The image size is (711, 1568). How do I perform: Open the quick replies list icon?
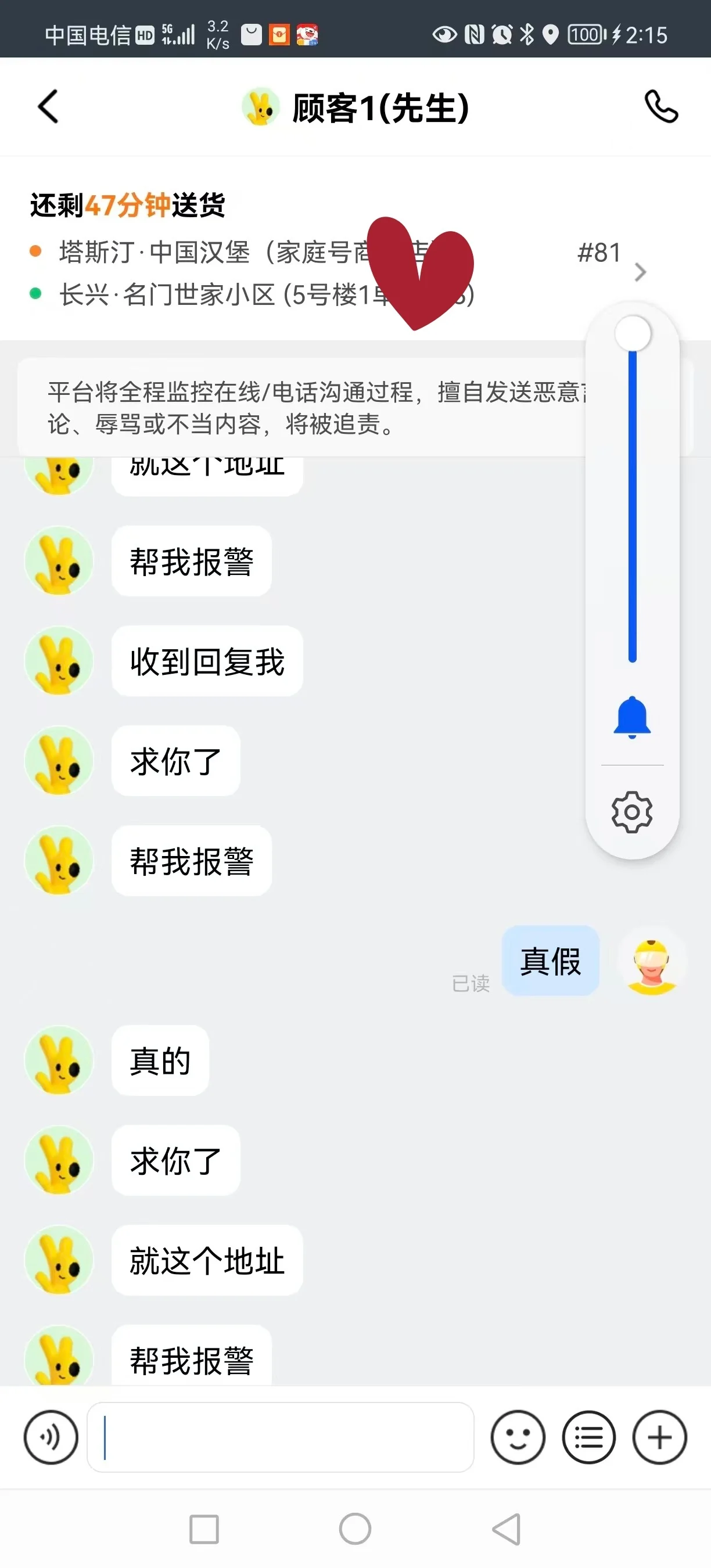pos(588,1437)
